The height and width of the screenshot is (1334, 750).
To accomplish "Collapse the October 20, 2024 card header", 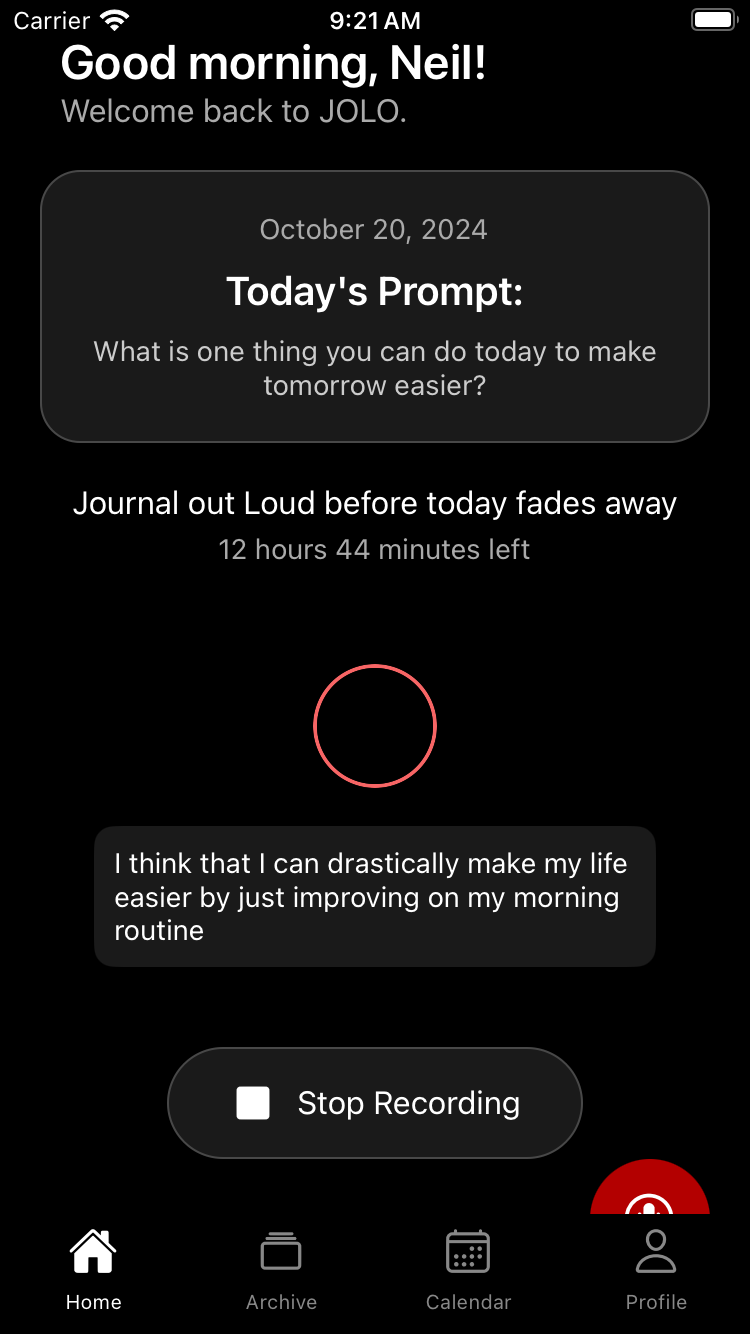I will click(x=373, y=229).
